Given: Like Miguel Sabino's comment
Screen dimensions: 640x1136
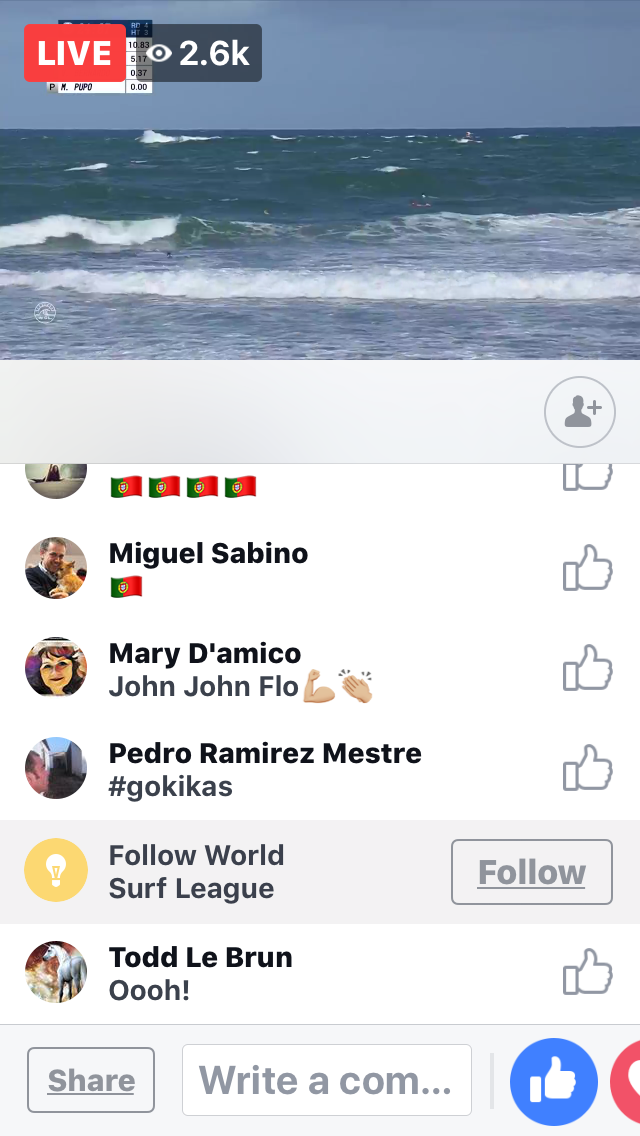Looking at the screenshot, I should pos(587,568).
